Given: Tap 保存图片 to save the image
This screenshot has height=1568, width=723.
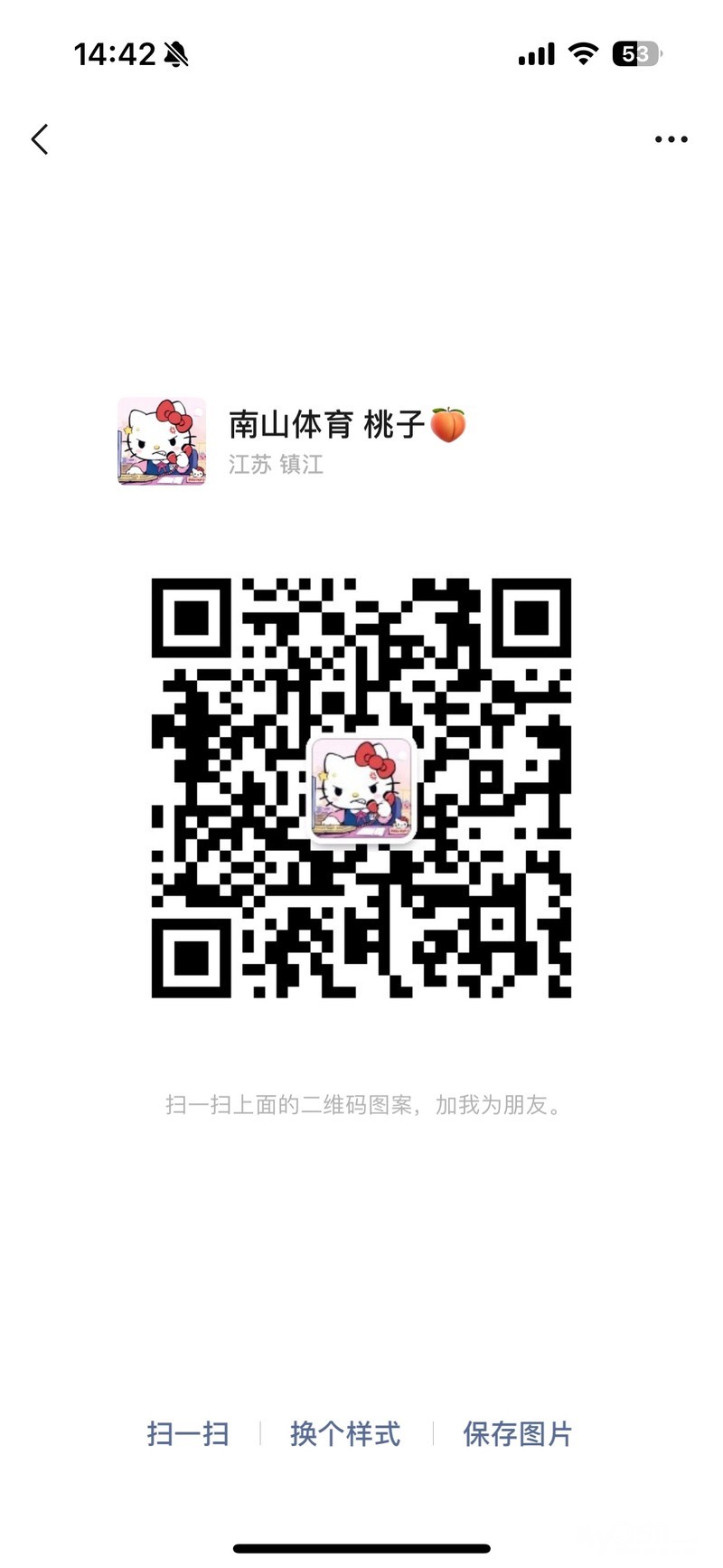Looking at the screenshot, I should 517,1433.
